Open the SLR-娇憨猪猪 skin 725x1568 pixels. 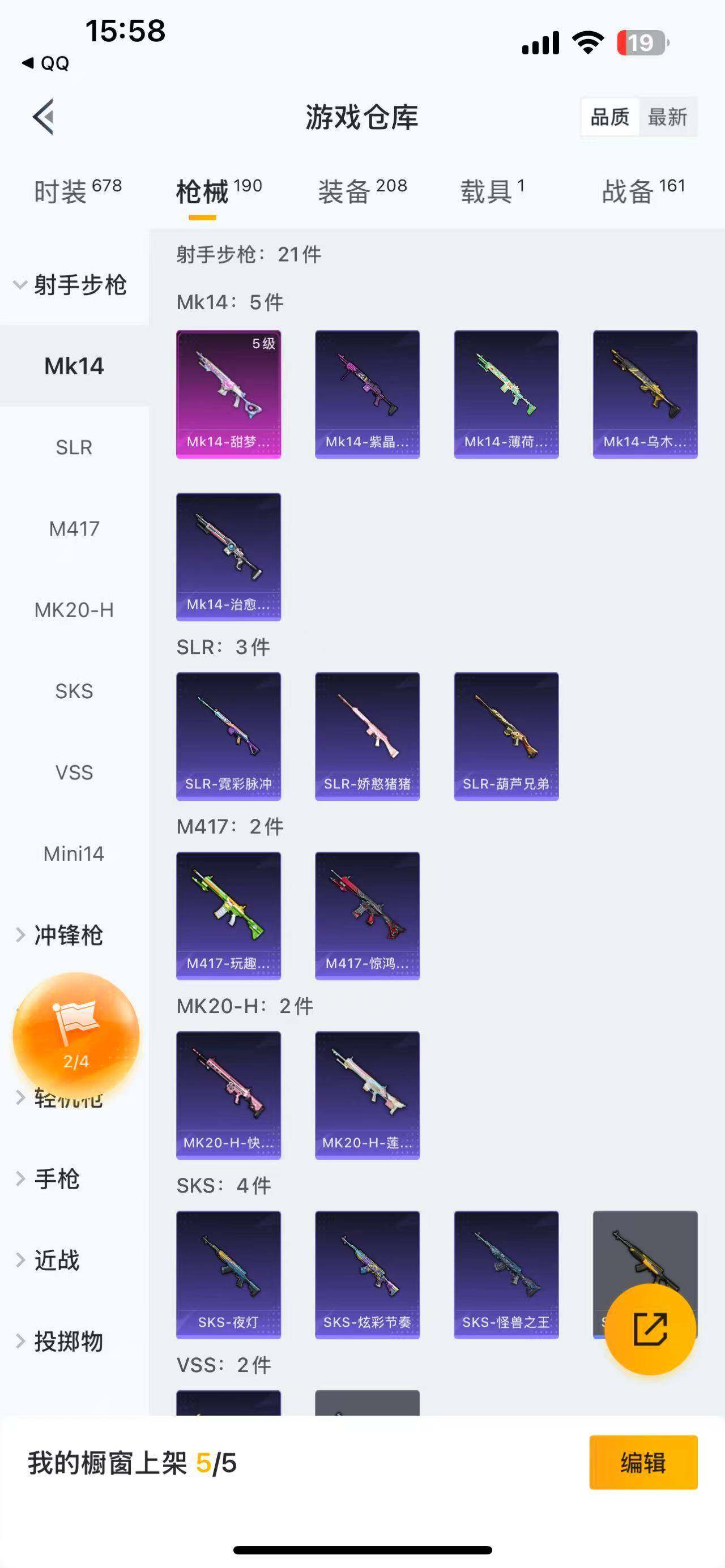click(x=367, y=736)
